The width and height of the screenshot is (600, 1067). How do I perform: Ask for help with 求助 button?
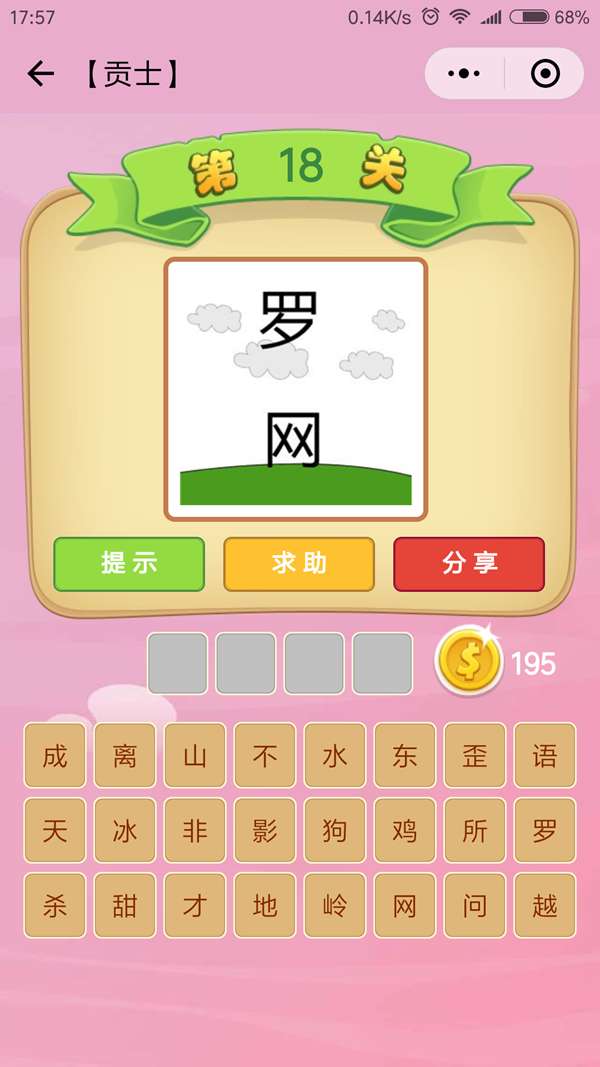pyautogui.click(x=299, y=564)
